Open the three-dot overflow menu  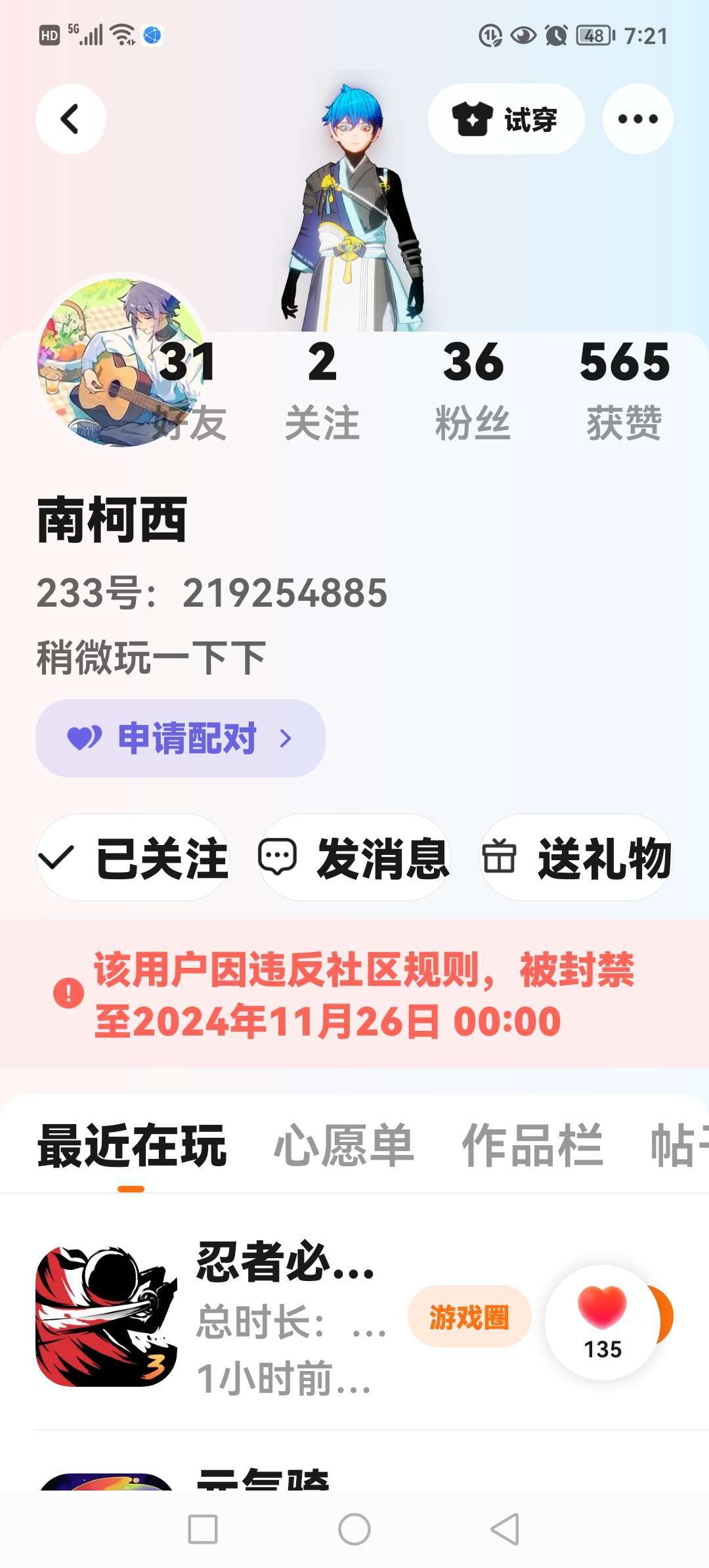(x=637, y=119)
